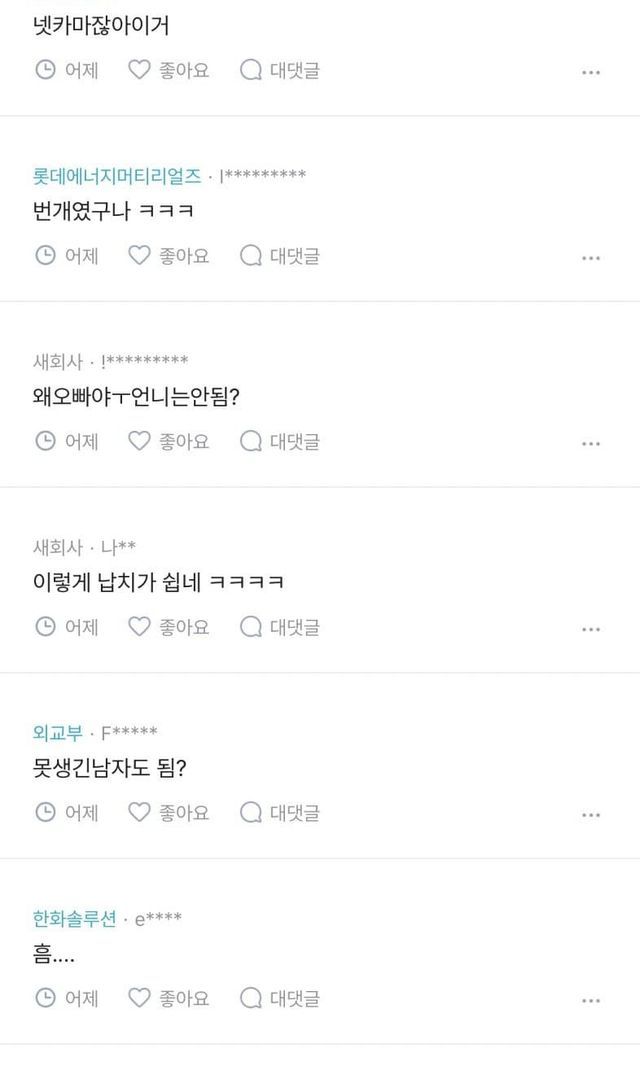The height and width of the screenshot is (1071, 640).
Task: Reply to comment '넷카마잖아이거'
Action: 279,70
